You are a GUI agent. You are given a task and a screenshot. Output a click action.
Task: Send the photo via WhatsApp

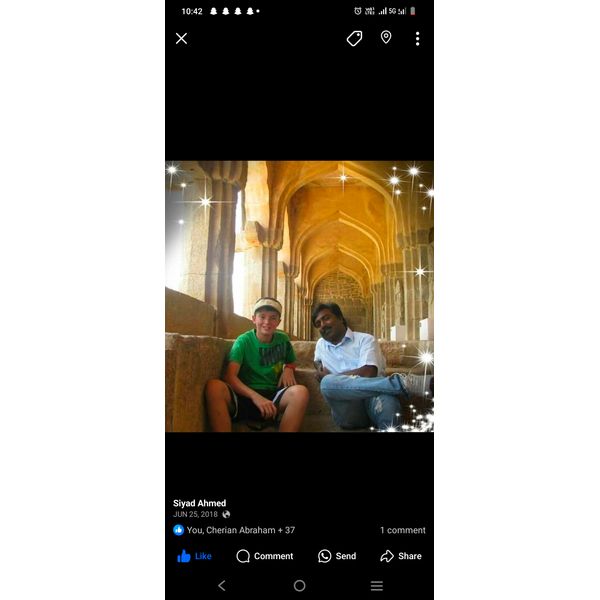337,556
